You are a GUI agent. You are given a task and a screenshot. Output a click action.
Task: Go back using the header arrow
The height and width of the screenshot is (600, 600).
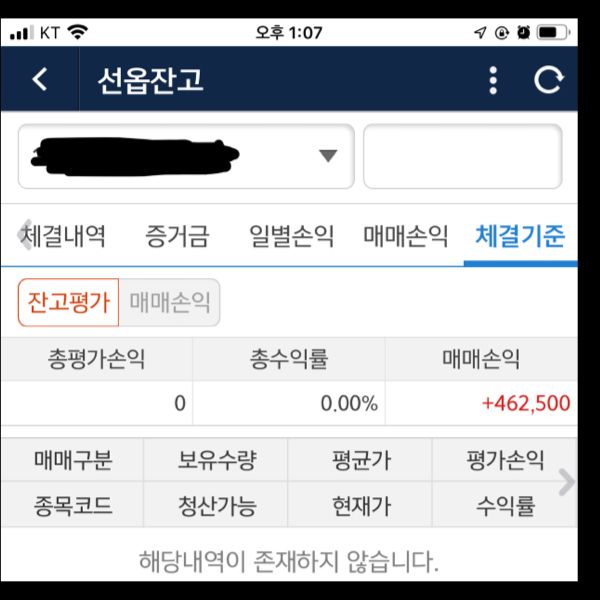40,80
